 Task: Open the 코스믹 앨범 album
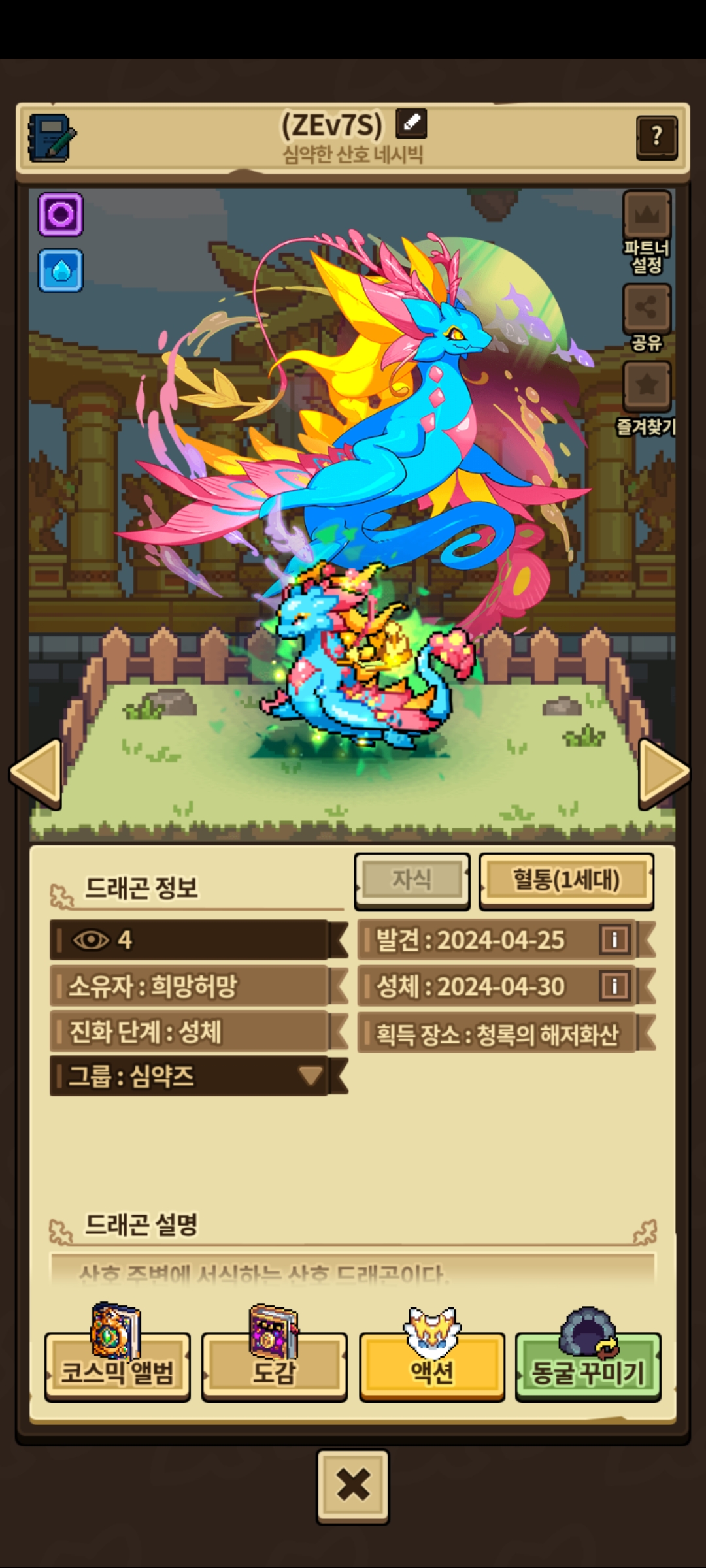(x=118, y=1365)
